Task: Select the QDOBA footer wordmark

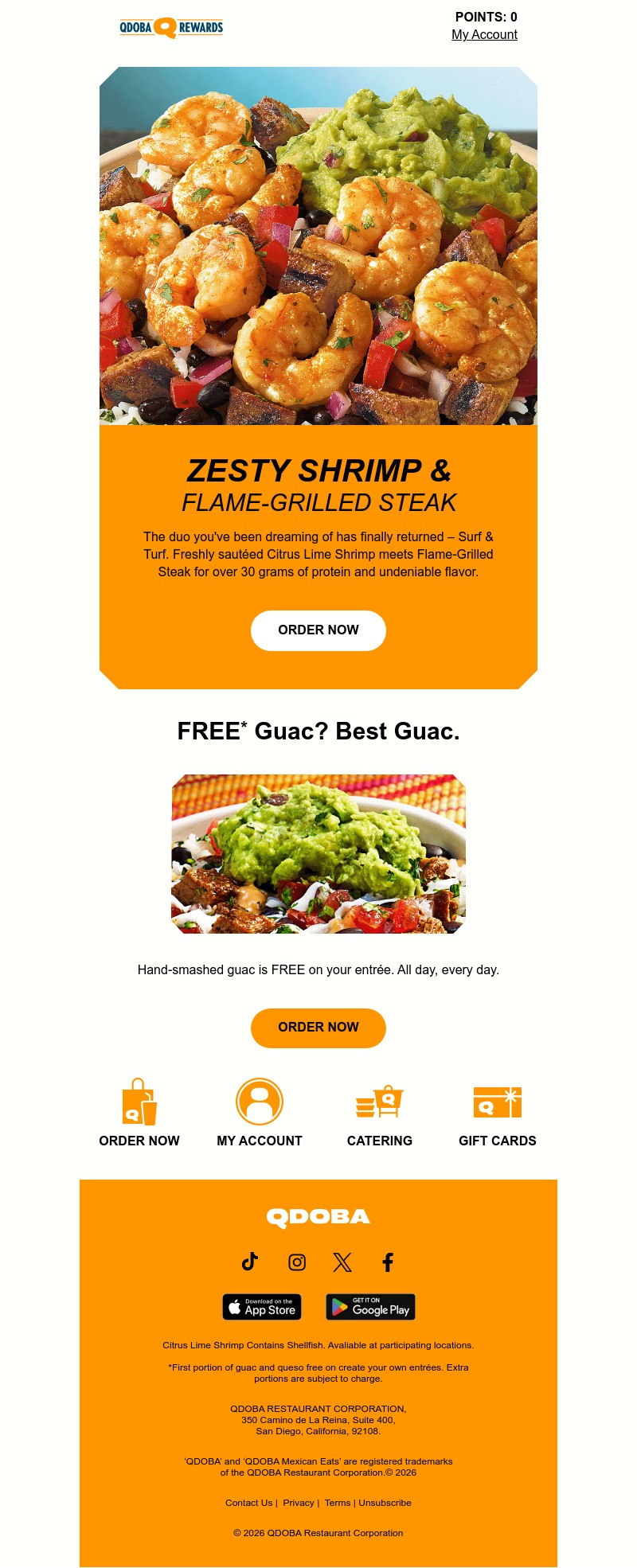Action: tap(318, 1216)
